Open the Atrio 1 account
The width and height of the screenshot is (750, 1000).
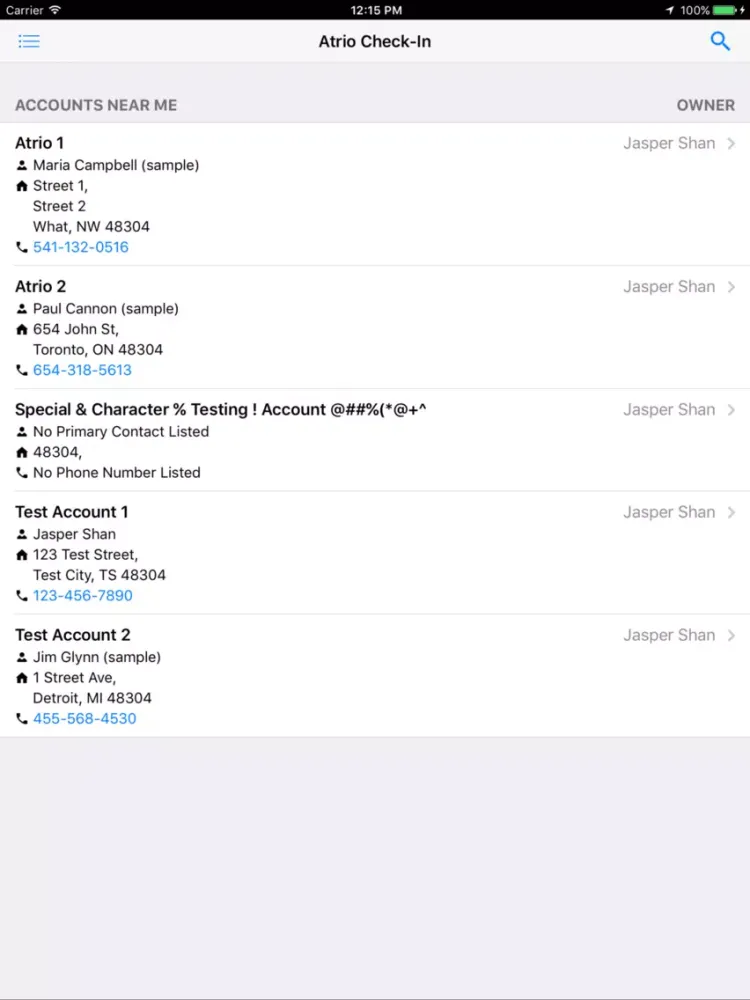coord(375,144)
